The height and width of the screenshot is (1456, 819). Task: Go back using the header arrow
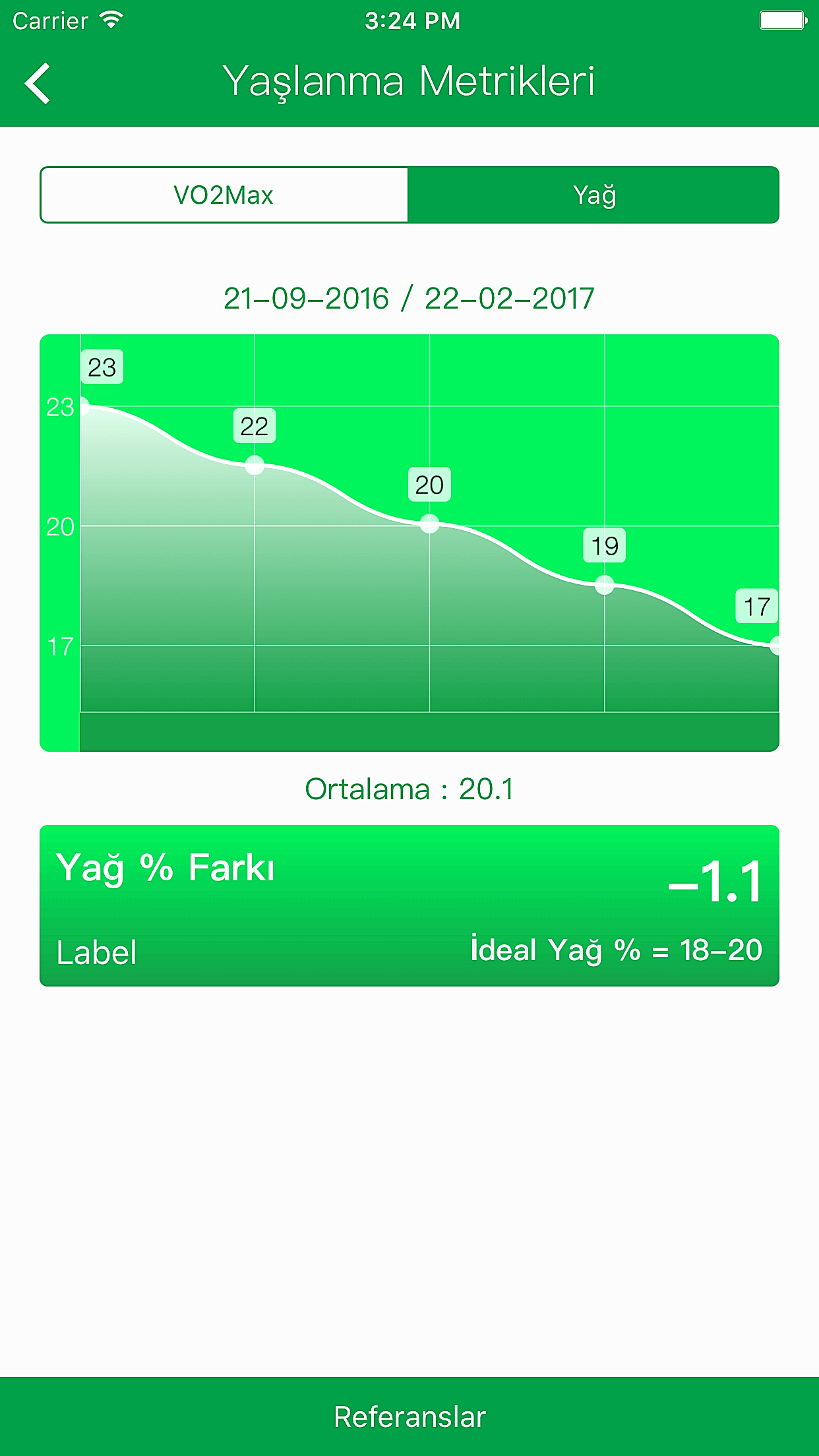(38, 83)
